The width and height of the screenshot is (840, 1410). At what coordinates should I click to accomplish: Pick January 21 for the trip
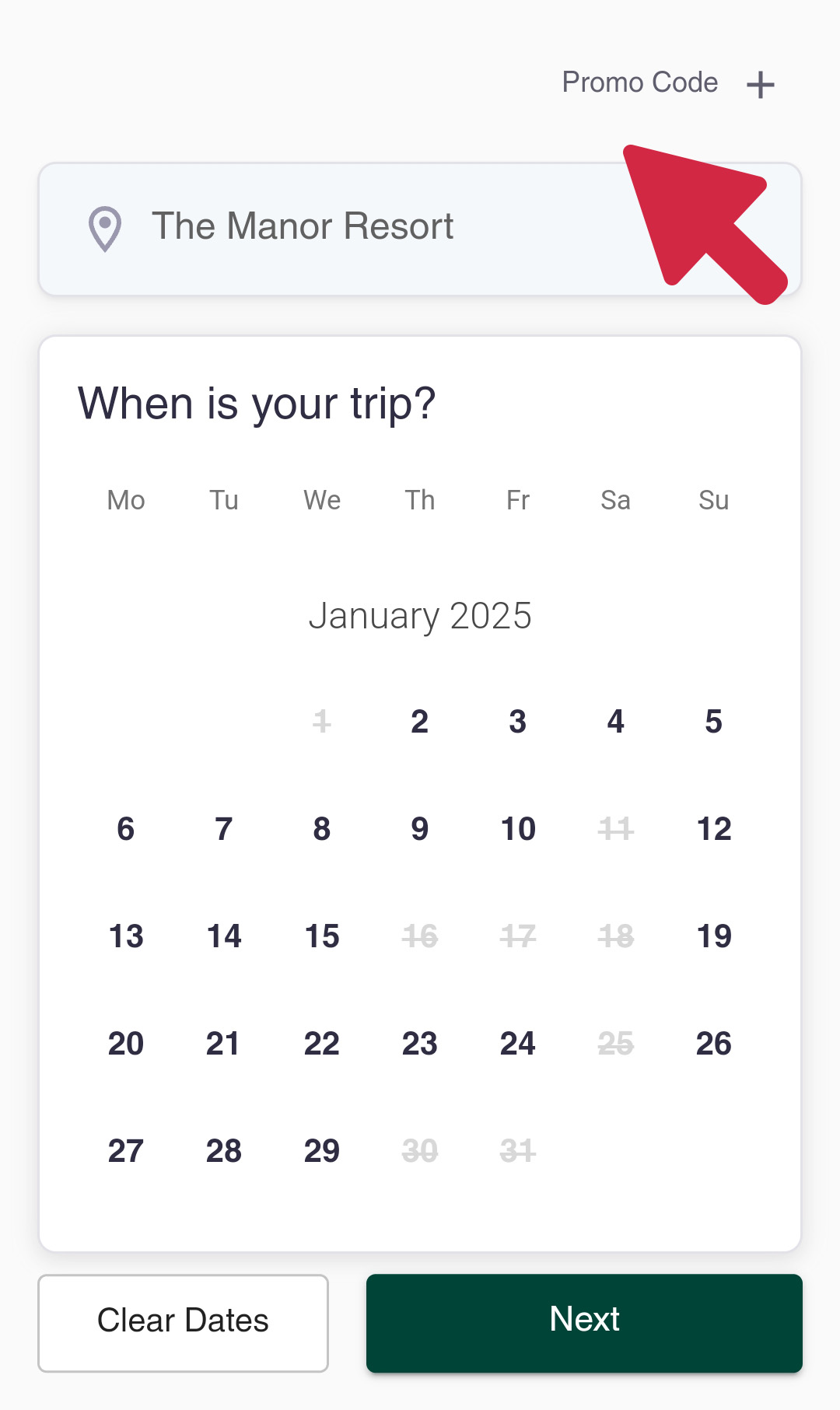pyautogui.click(x=224, y=1044)
